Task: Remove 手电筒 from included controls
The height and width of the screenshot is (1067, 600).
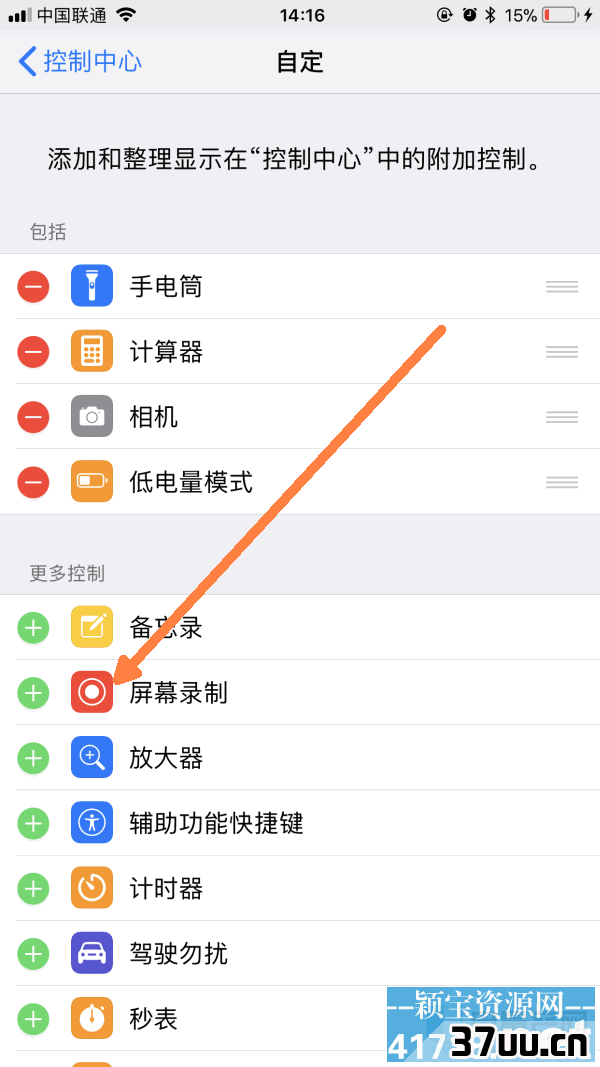Action: (33, 286)
